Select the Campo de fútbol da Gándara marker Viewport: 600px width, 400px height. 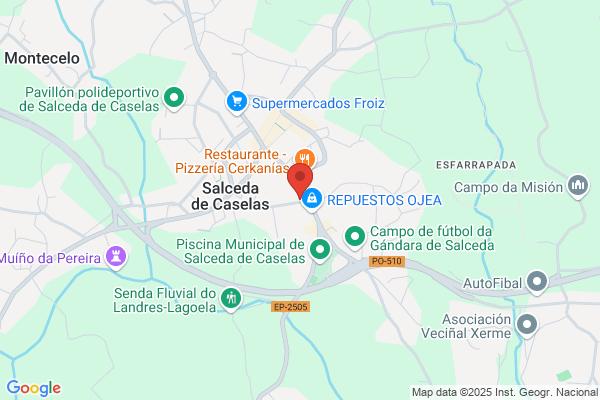(x=355, y=237)
